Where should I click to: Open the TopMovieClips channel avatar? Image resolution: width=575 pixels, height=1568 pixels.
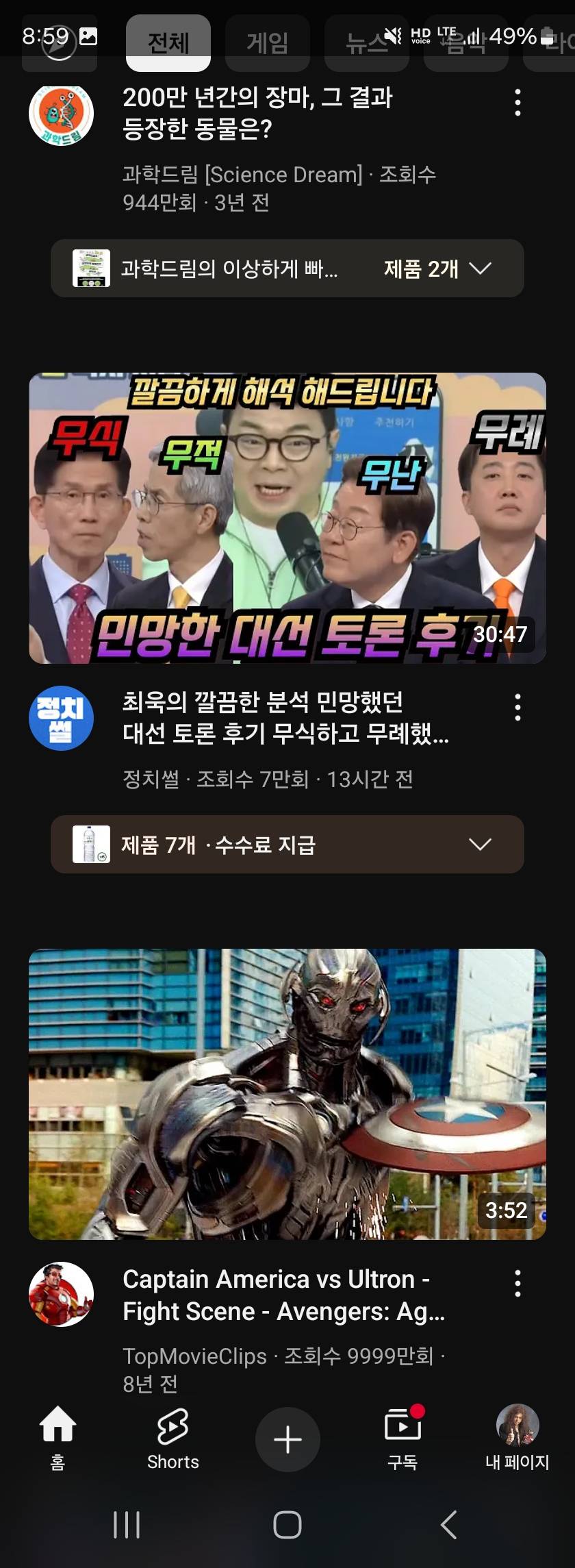click(x=61, y=1294)
